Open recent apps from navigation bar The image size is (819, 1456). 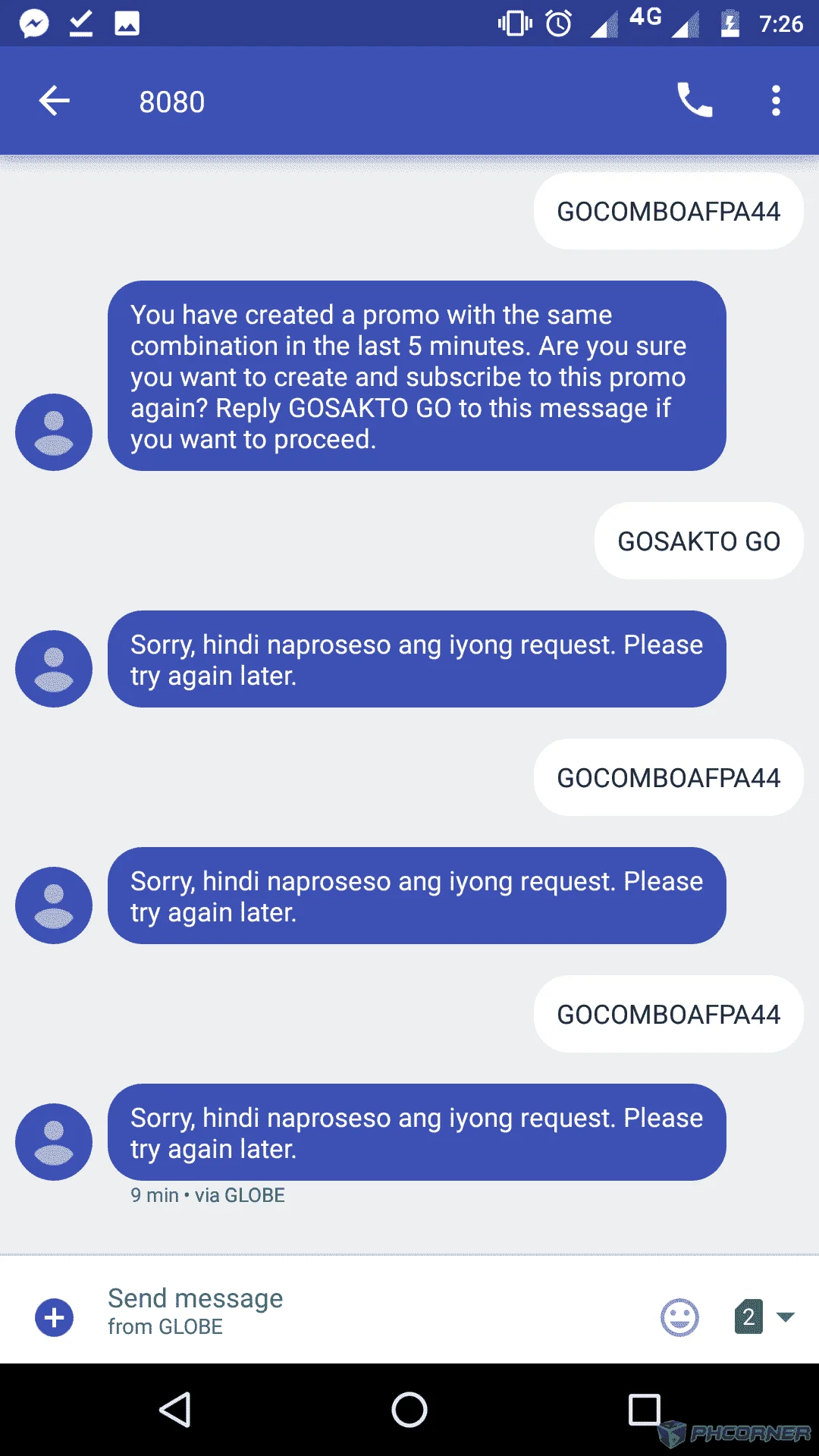645,1410
